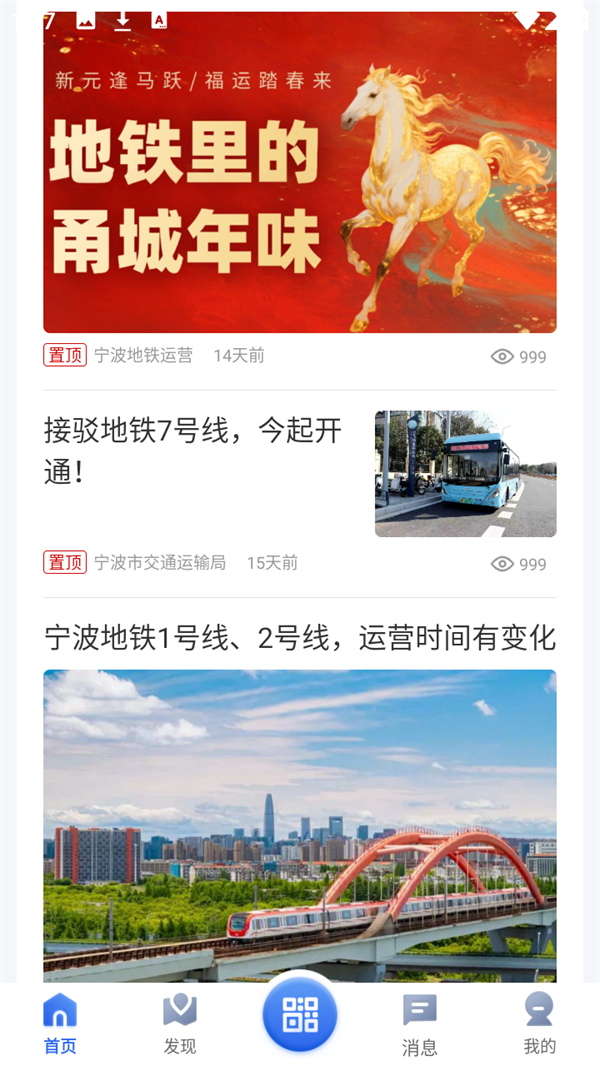Viewport: 600px width, 1066px height.
Task: Switch to the 消息 tab
Action: pyautogui.click(x=420, y=1024)
